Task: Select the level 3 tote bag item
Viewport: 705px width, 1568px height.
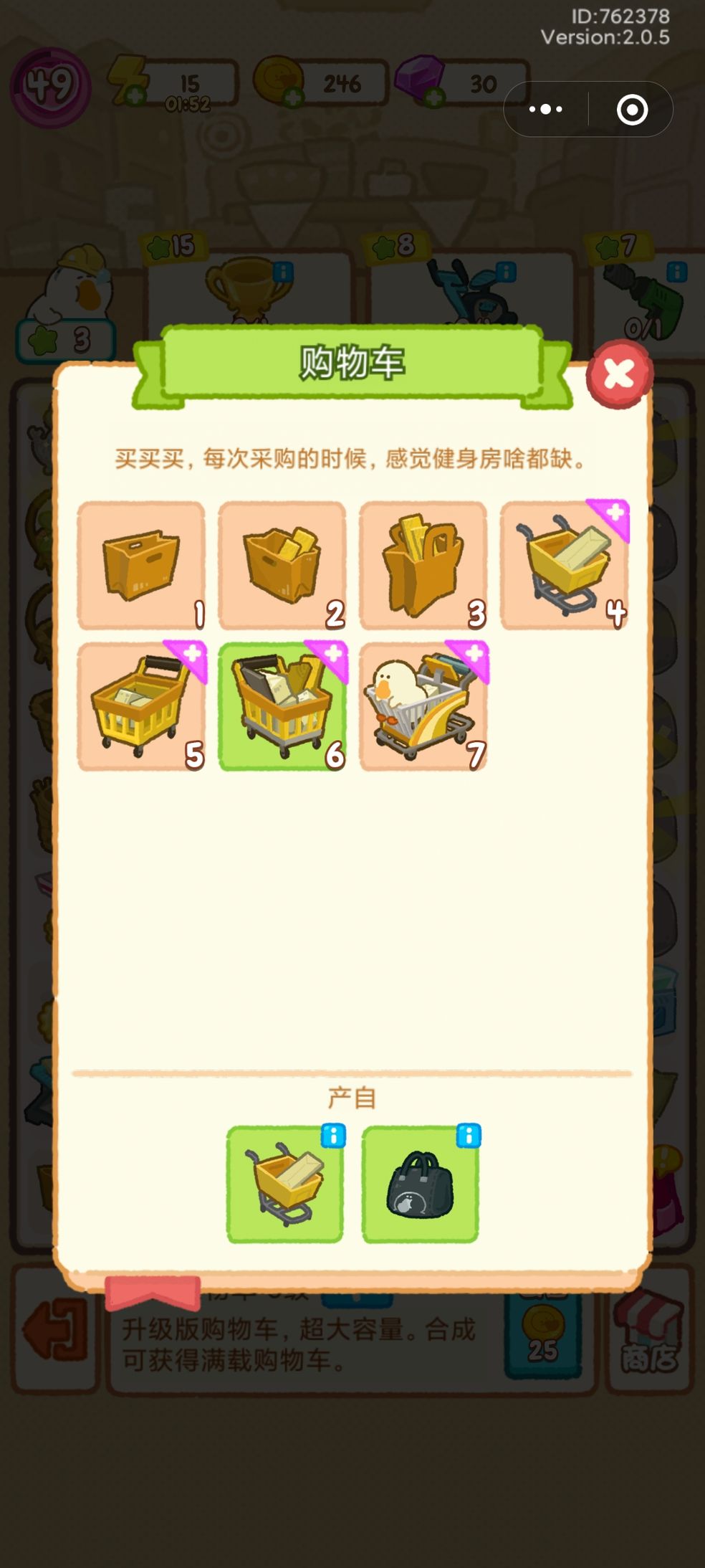Action: pyautogui.click(x=423, y=566)
